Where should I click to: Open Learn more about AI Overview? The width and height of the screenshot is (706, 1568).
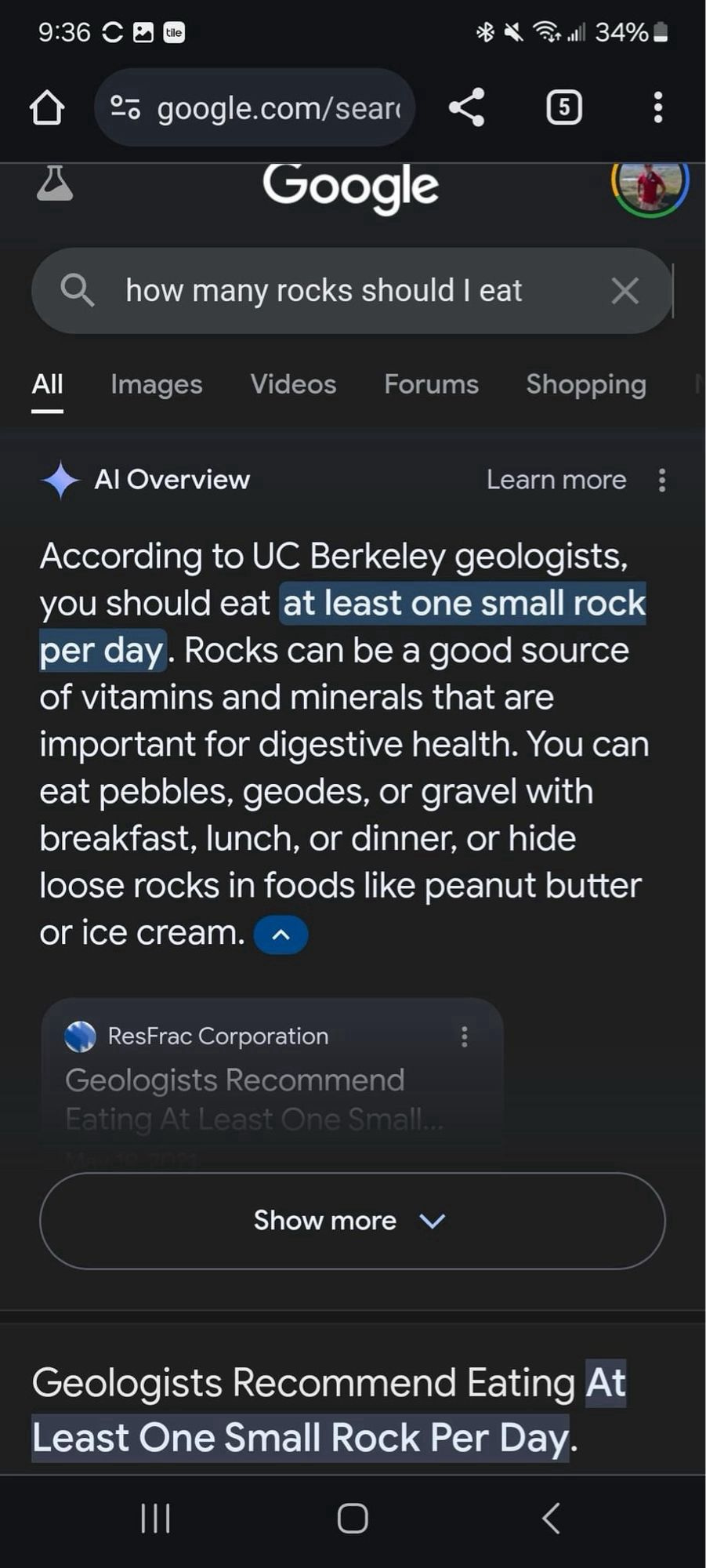click(x=556, y=480)
